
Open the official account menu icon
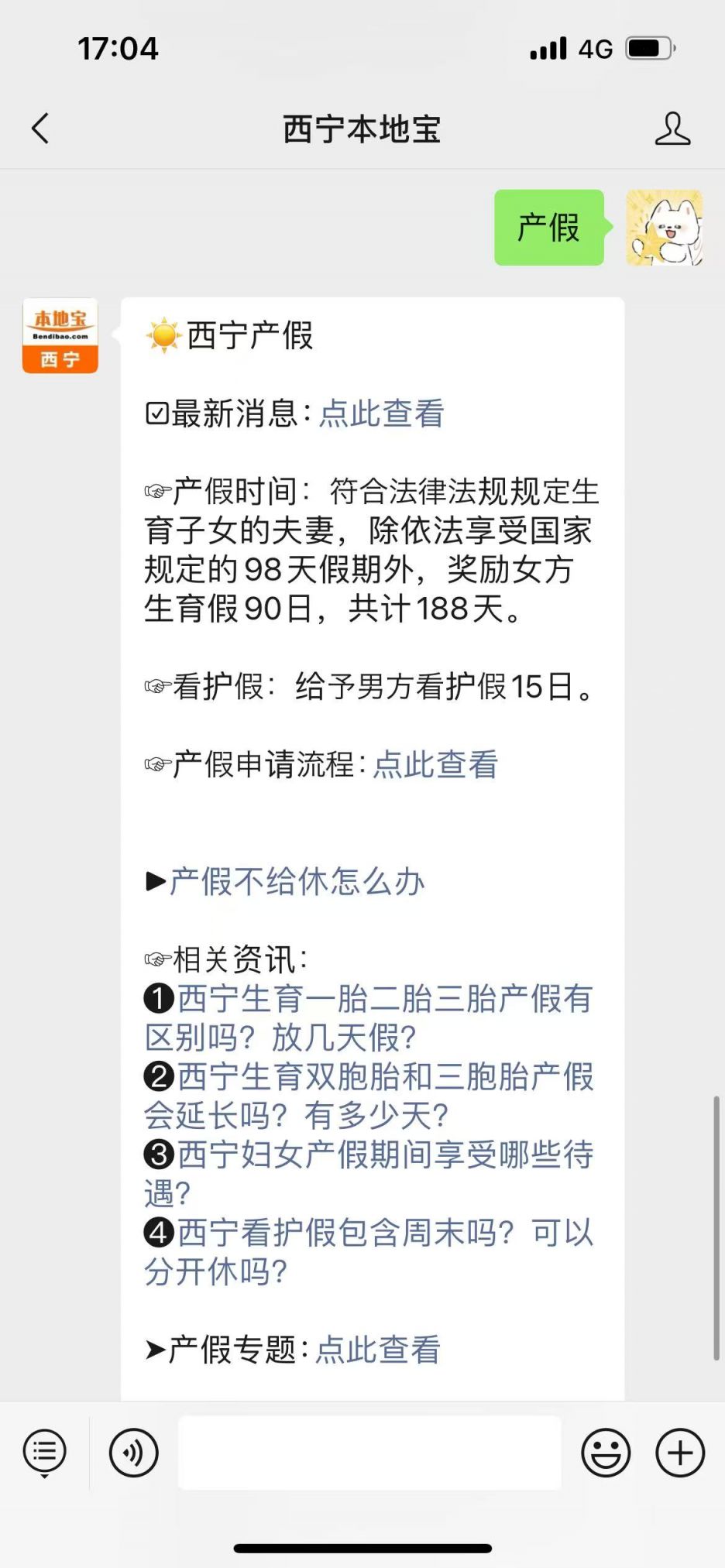pos(45,1452)
